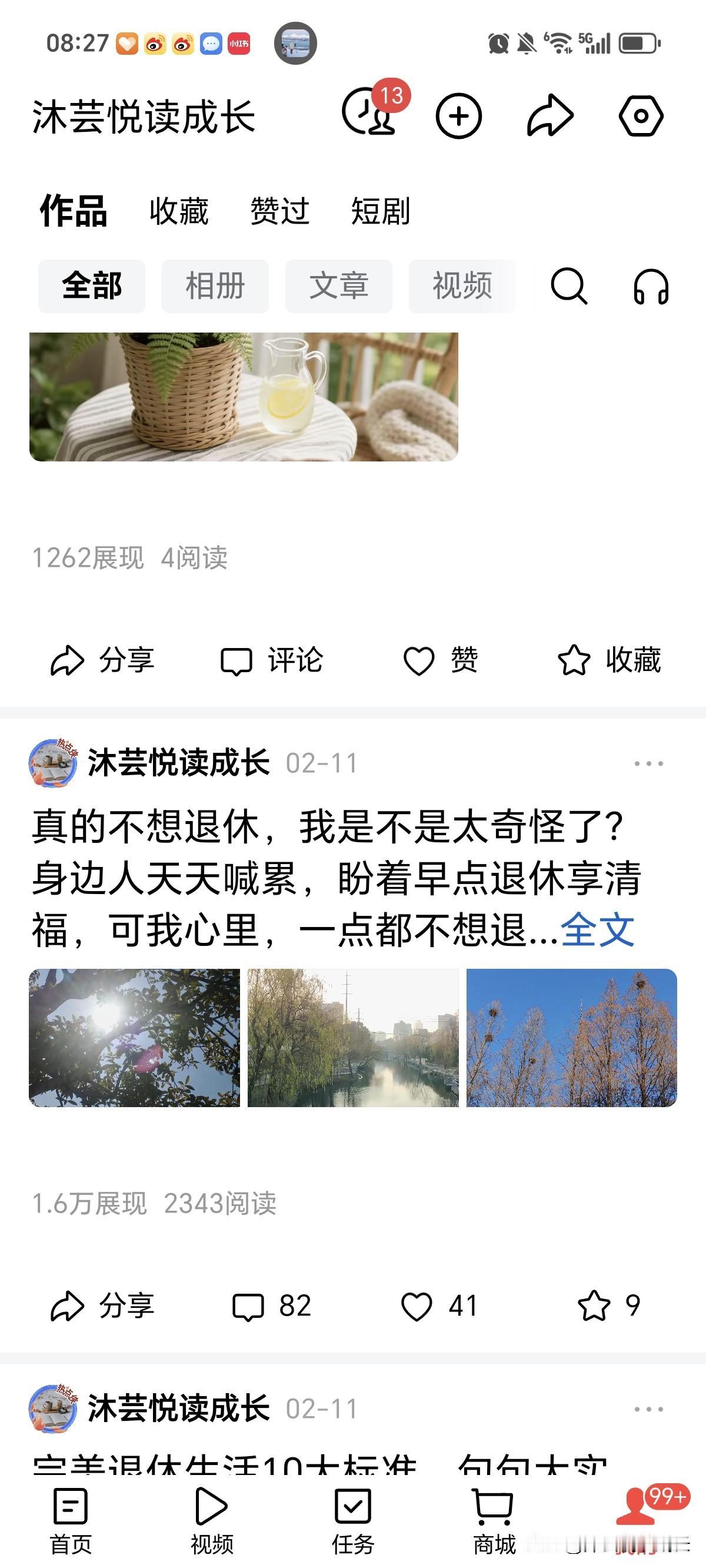Viewport: 706px width, 1568px height.
Task: Tap the plus icon to create new content
Action: pyautogui.click(x=458, y=115)
